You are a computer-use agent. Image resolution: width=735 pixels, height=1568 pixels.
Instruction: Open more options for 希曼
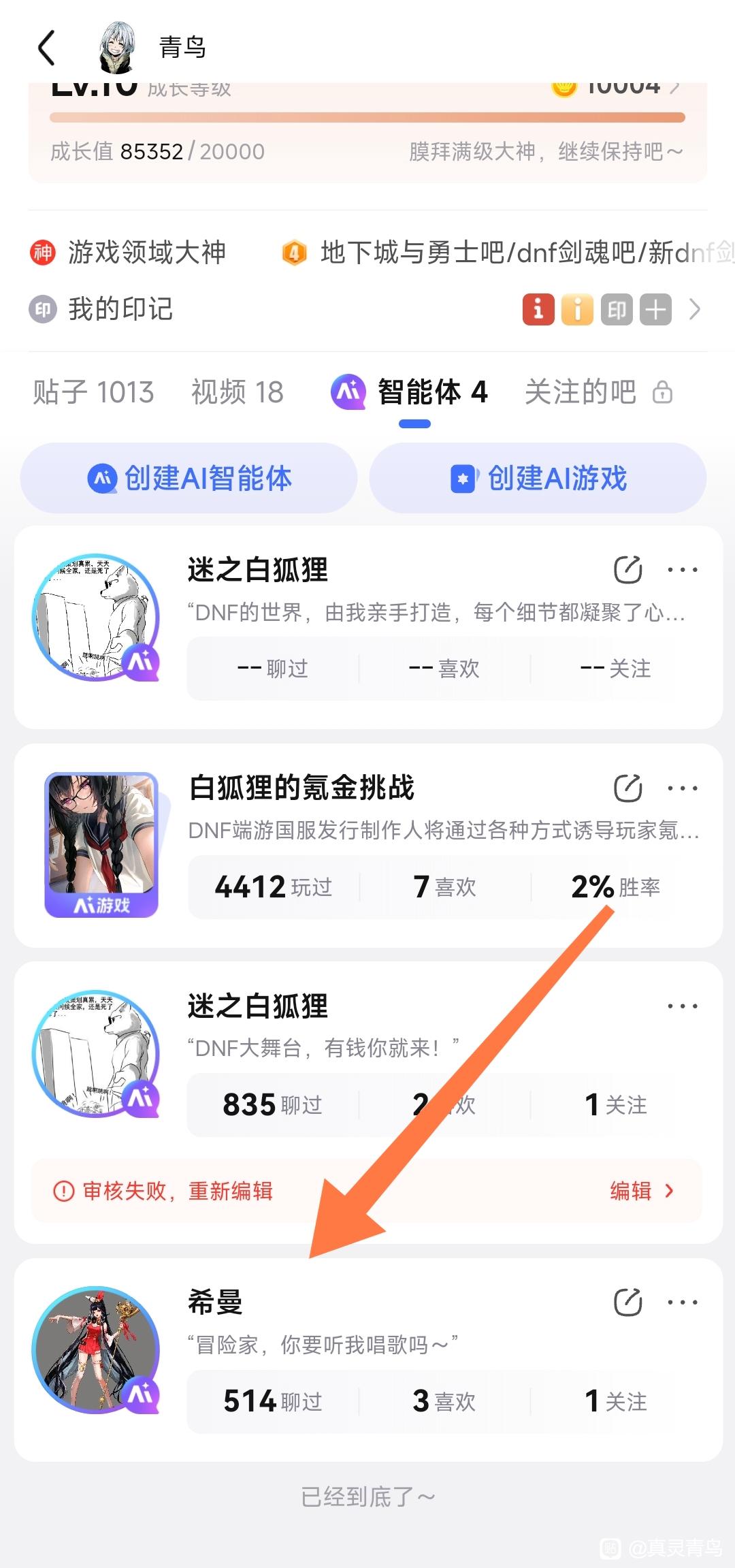(682, 1302)
